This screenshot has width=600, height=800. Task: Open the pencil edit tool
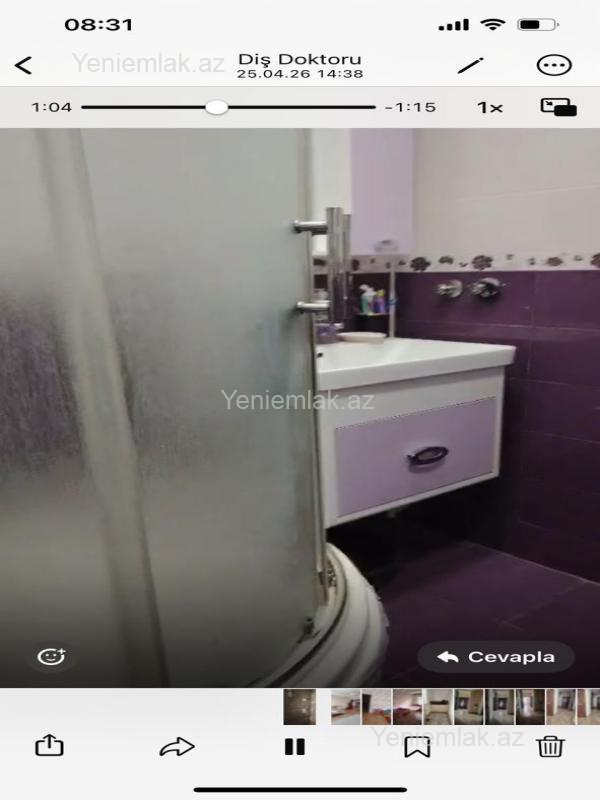470,65
